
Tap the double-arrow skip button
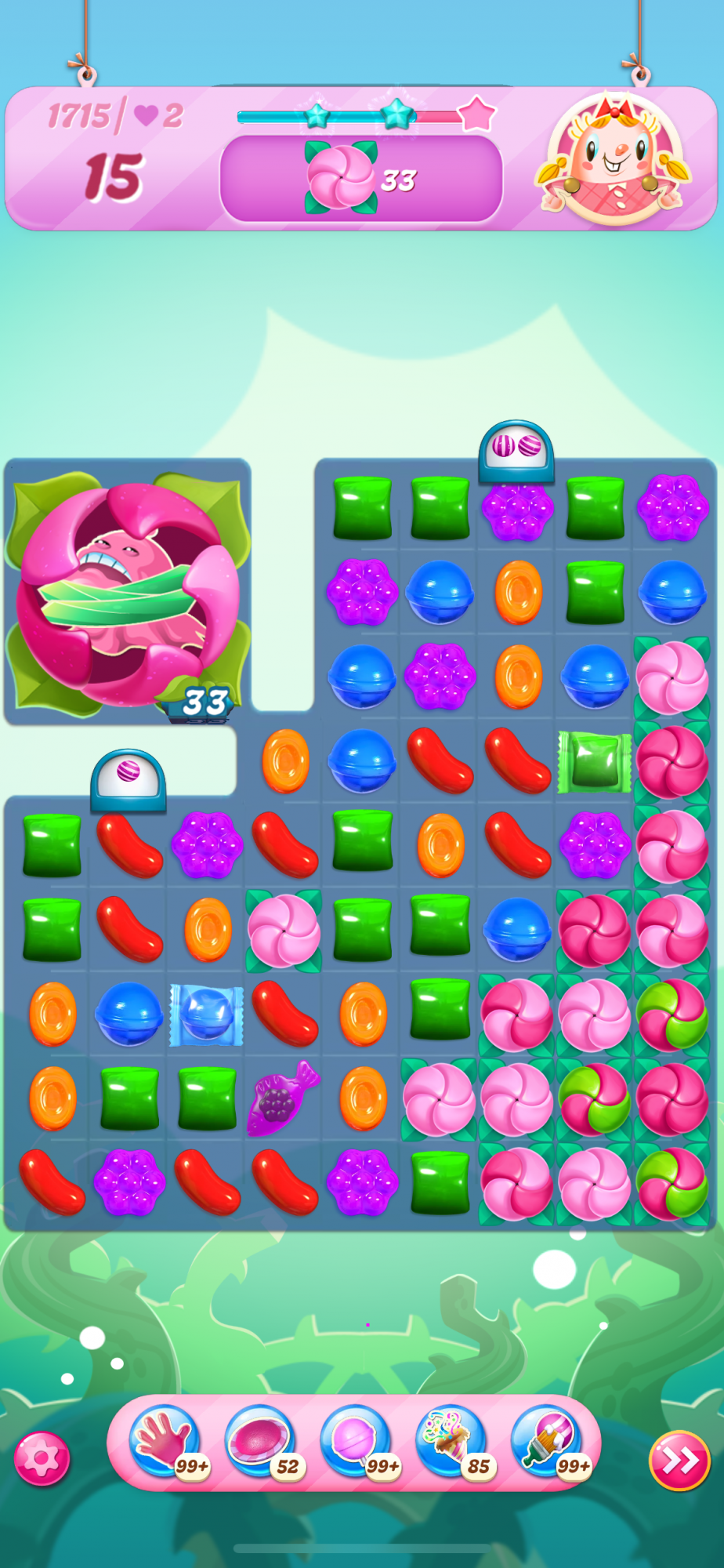tap(679, 1461)
